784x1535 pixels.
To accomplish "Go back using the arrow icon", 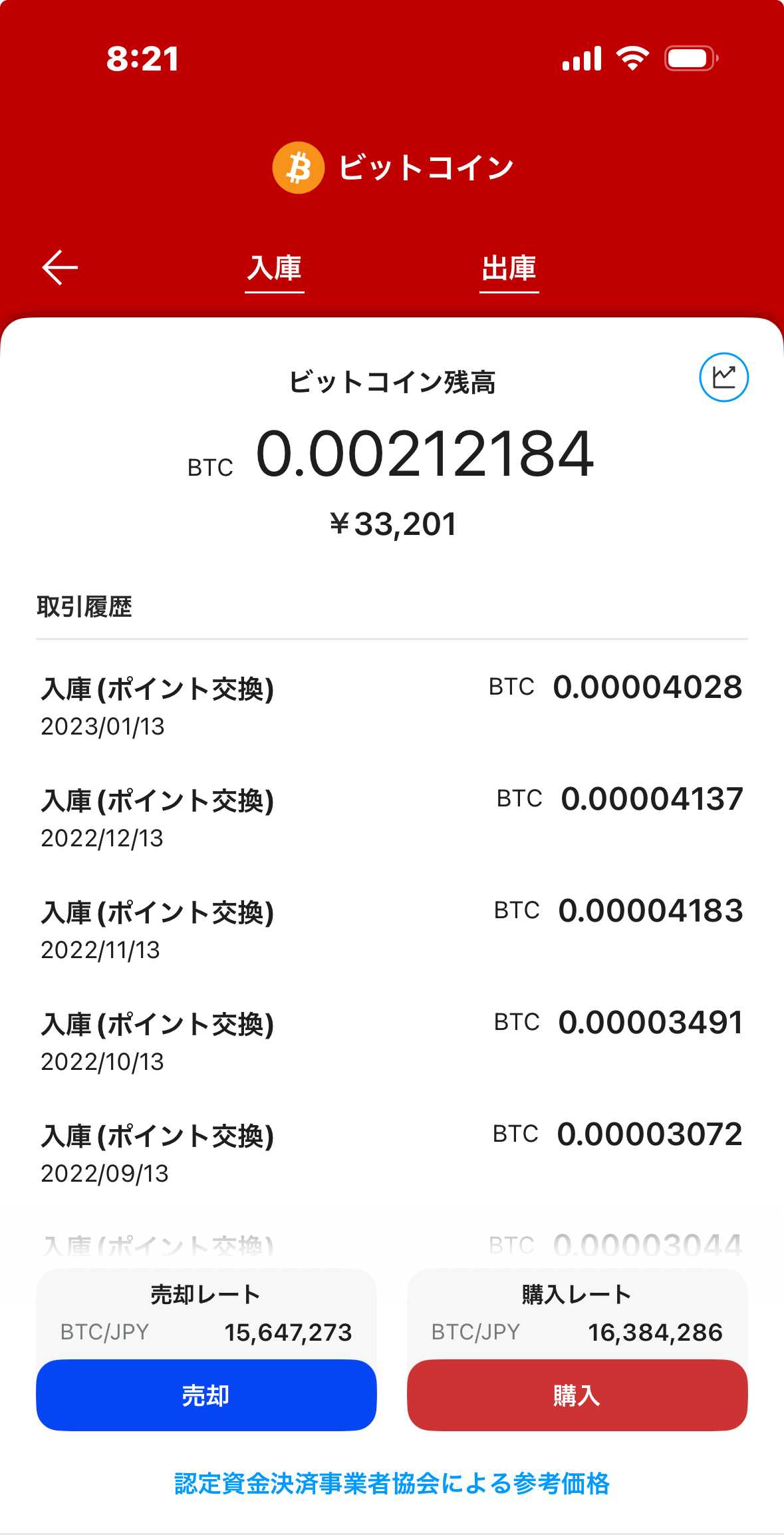I will (60, 267).
